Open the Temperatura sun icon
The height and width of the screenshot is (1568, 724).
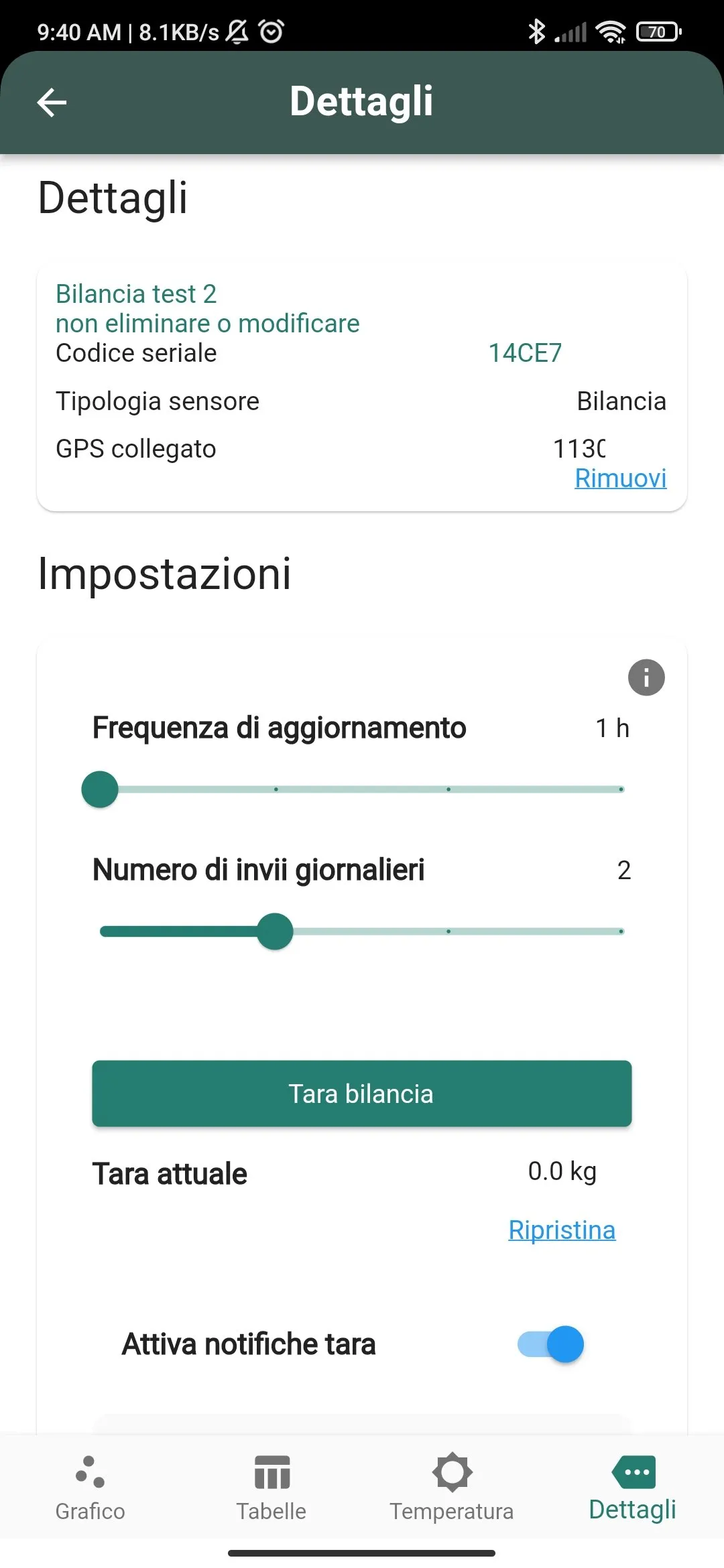[452, 1472]
